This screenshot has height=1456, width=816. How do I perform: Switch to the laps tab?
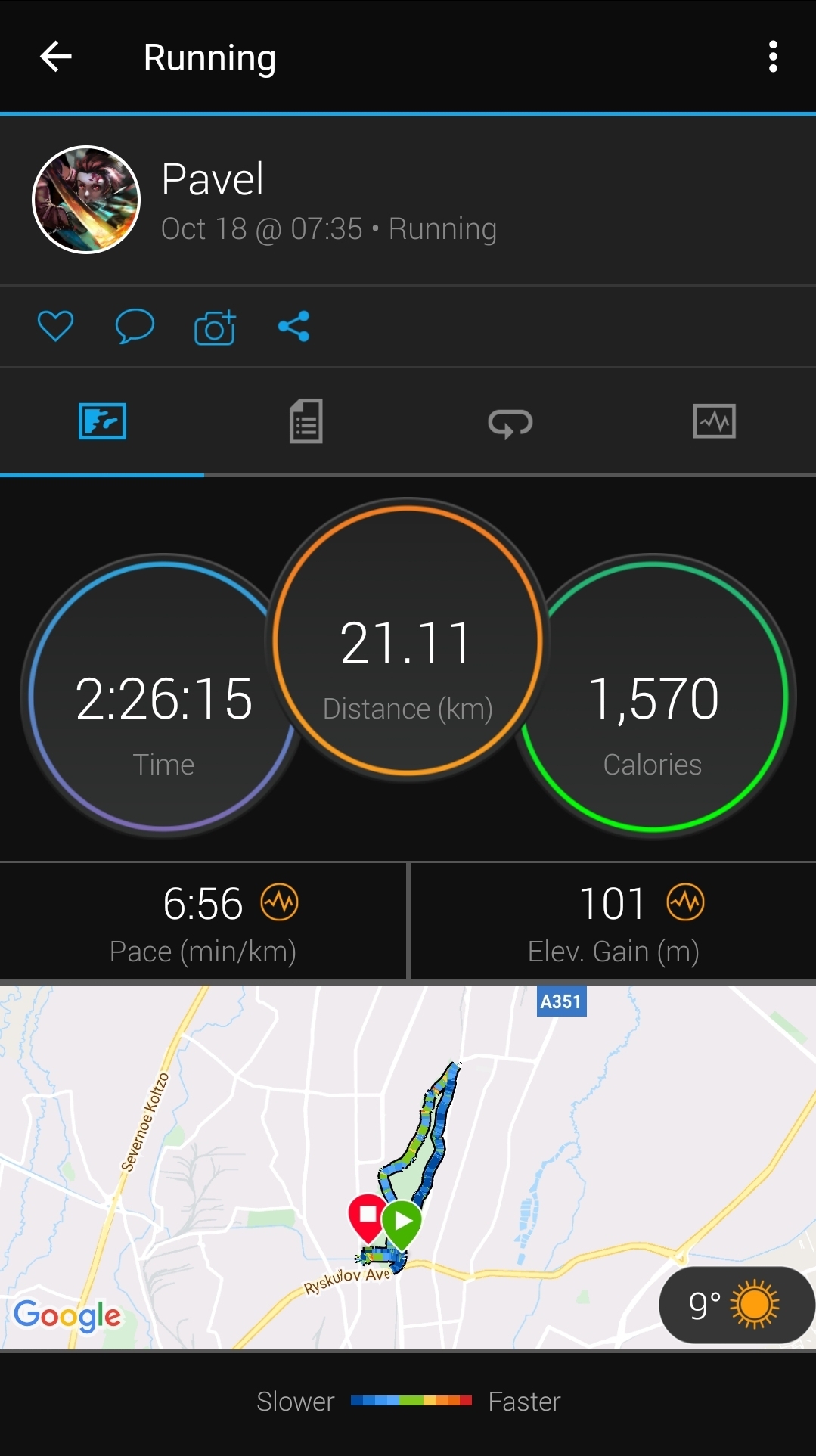pyautogui.click(x=510, y=422)
